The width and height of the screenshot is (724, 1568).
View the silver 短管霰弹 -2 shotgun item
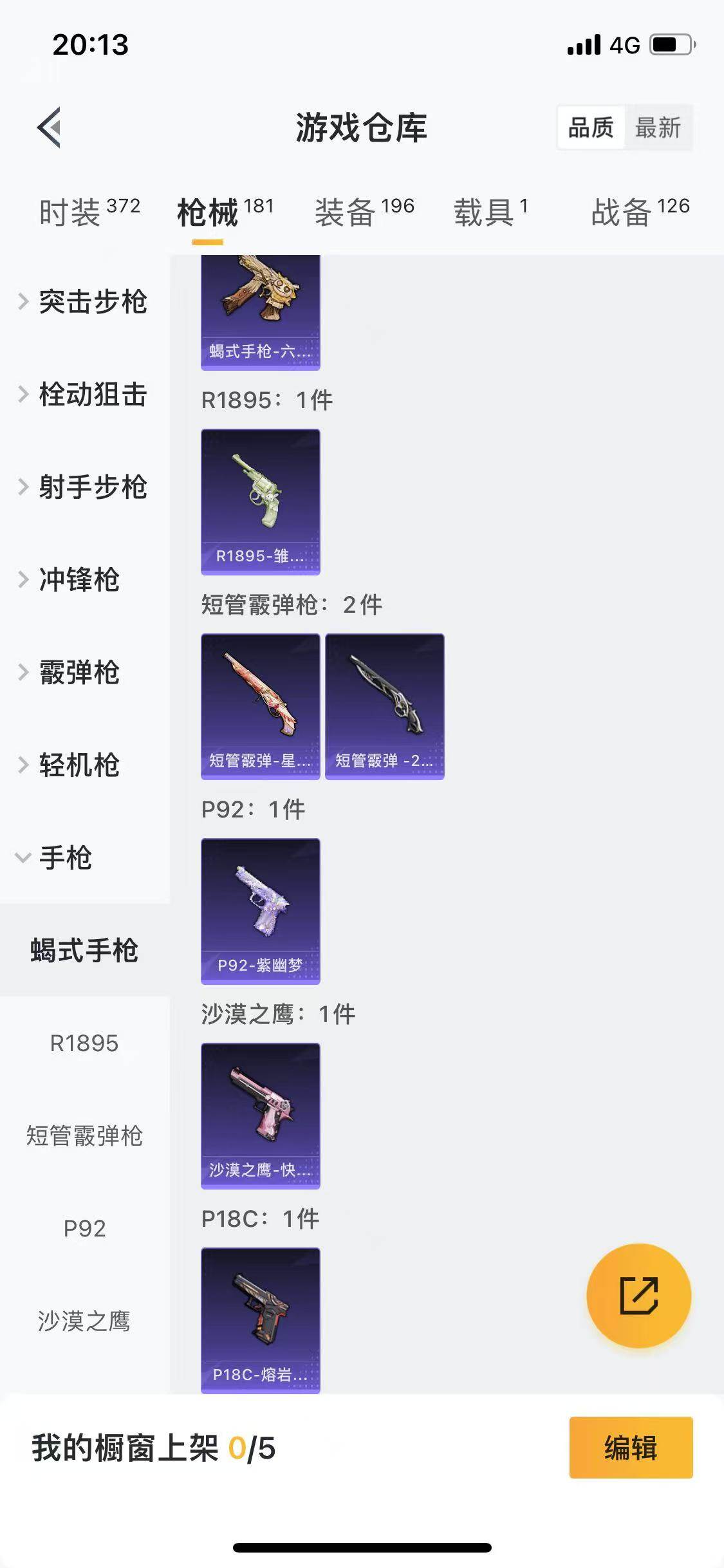tap(384, 705)
